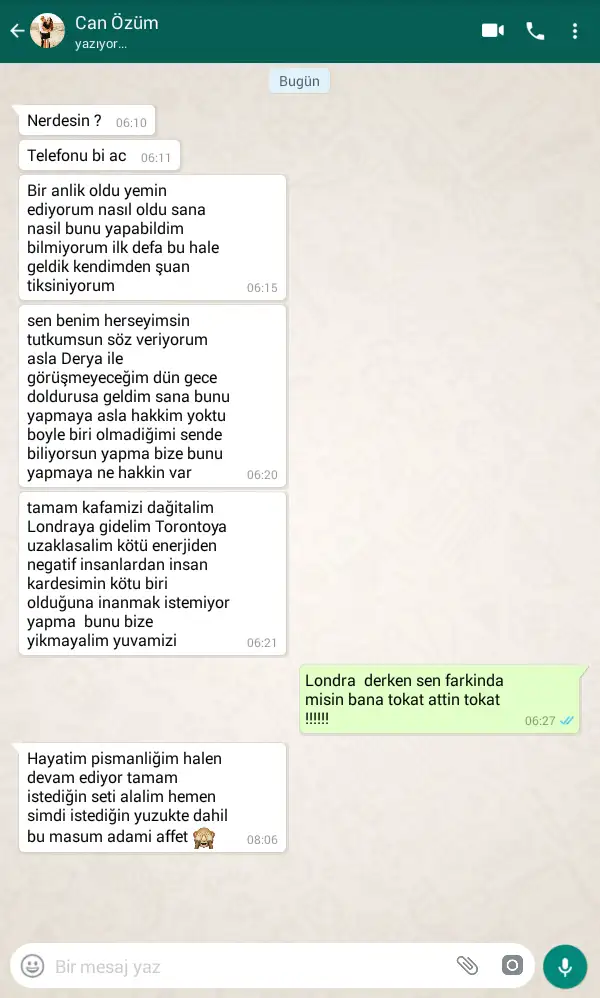Screen dimensions: 600x998
Task: Open the camera from the message bar
Action: click(x=512, y=966)
